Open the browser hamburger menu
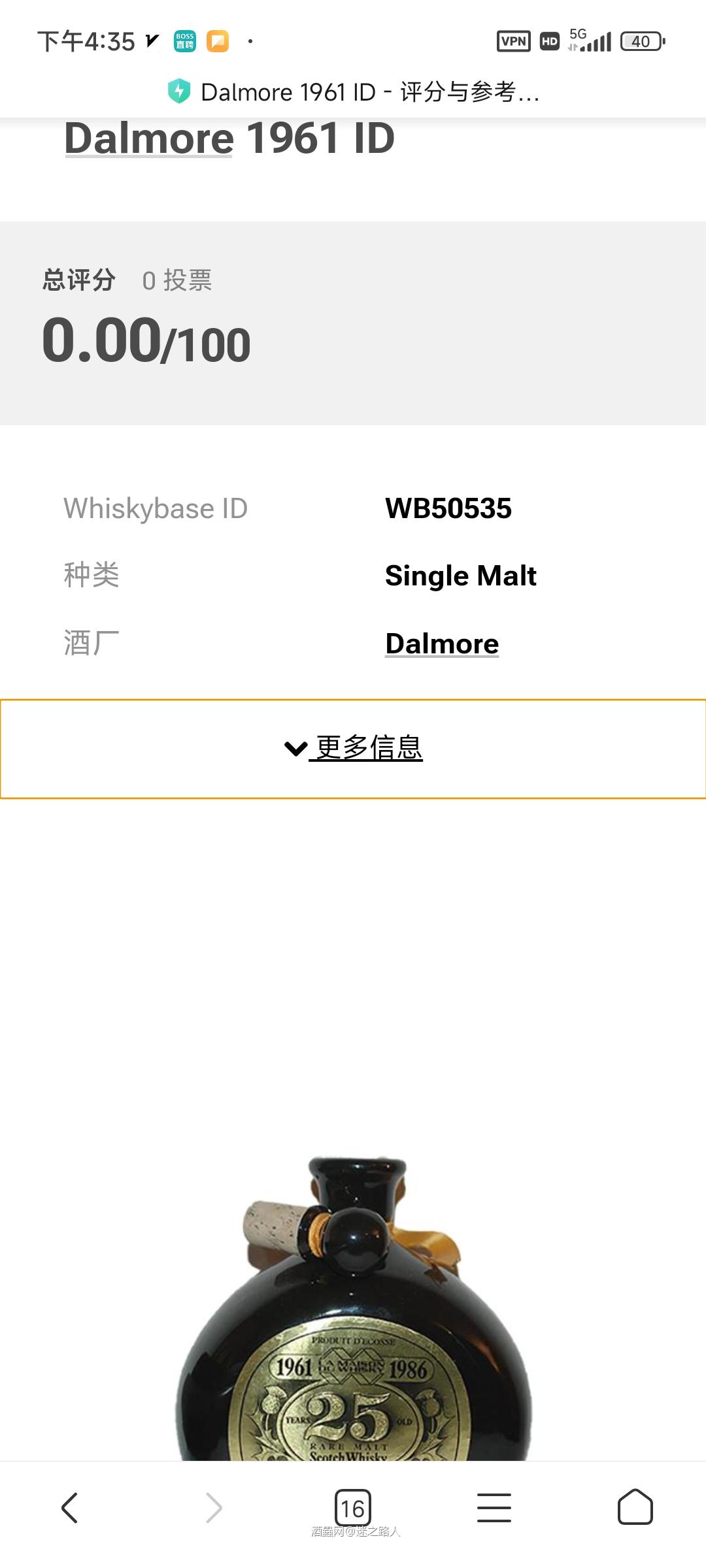The width and height of the screenshot is (706, 1568). click(x=494, y=1508)
